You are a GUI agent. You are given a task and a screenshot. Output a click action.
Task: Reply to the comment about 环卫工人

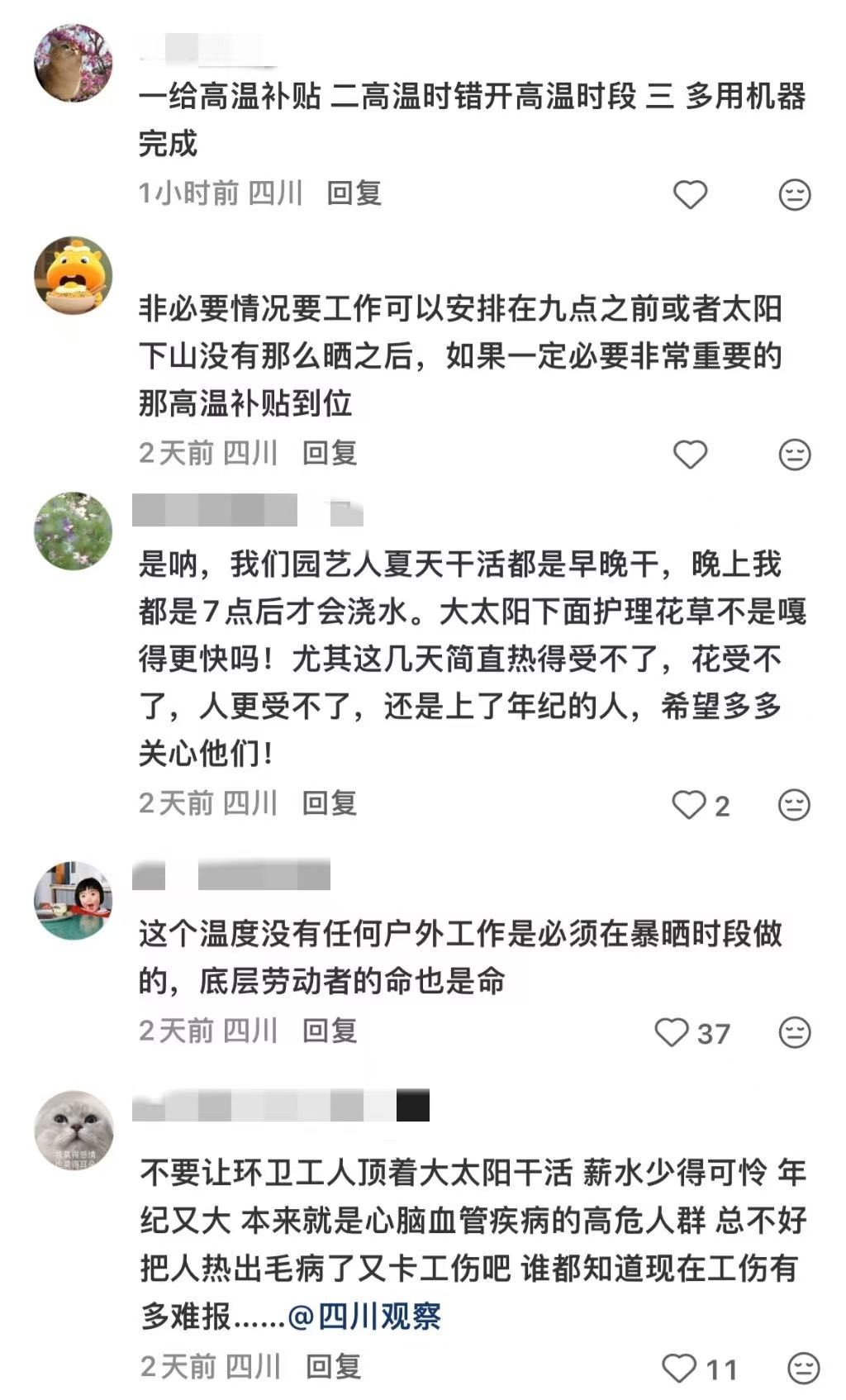334,1367
